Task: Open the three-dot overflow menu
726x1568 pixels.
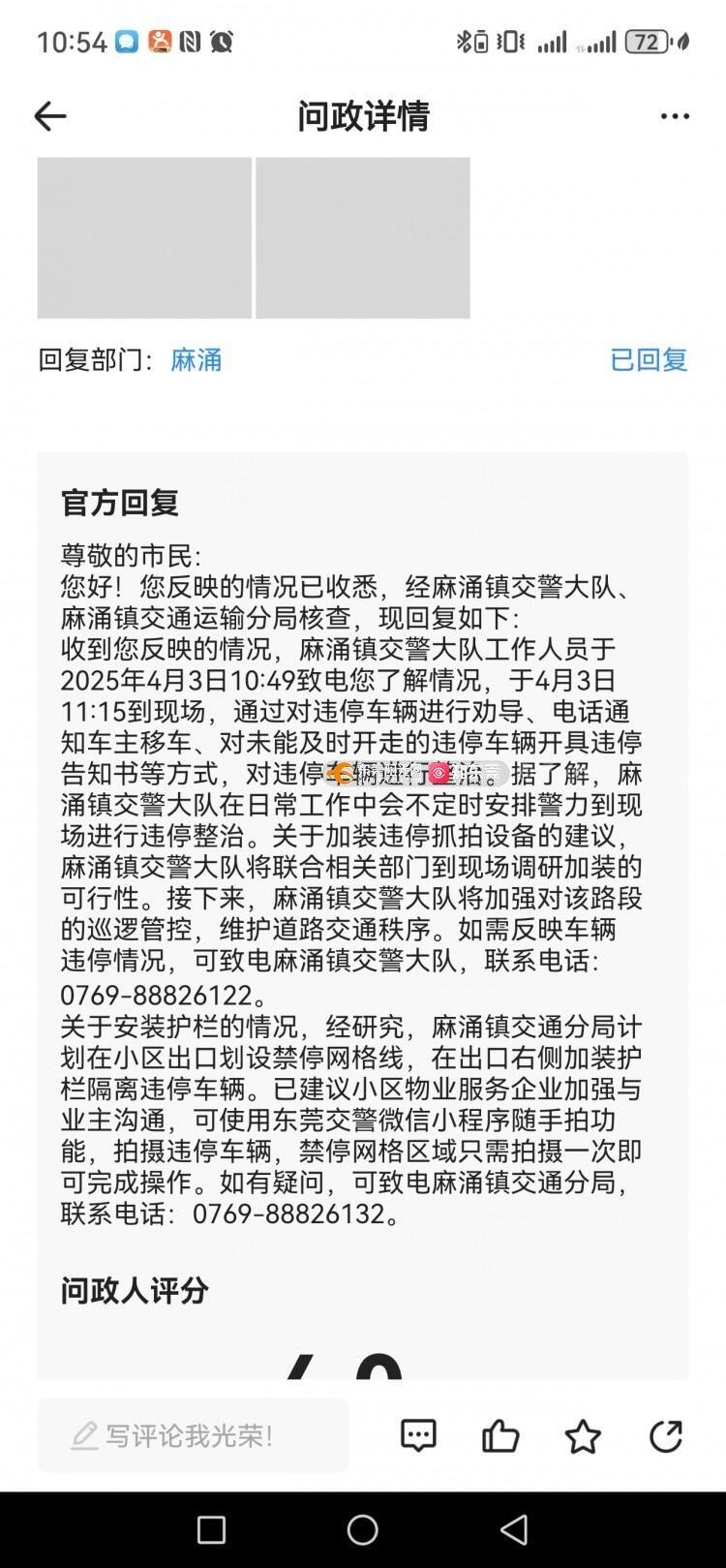Action: click(675, 116)
